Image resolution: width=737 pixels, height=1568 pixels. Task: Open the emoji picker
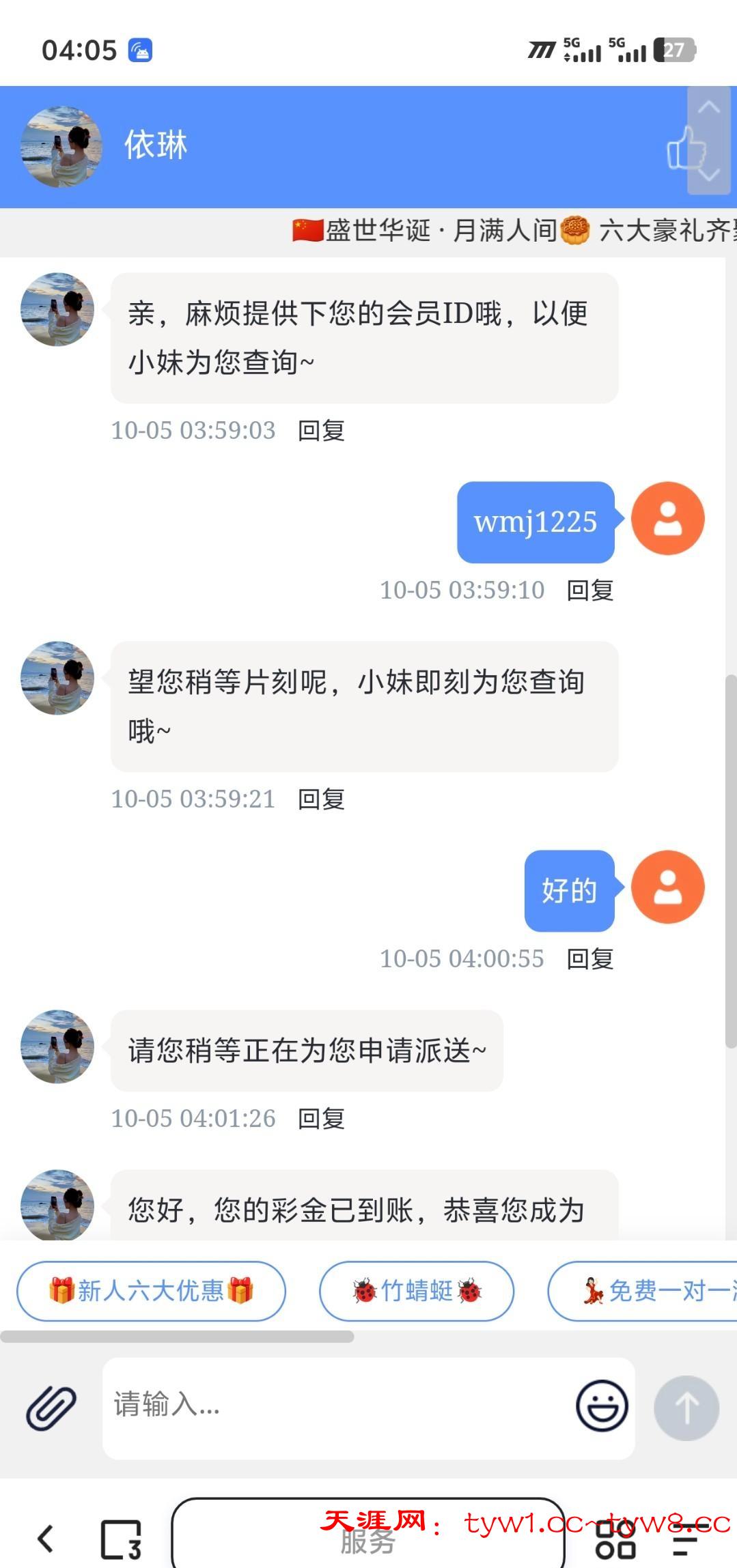(x=602, y=1406)
